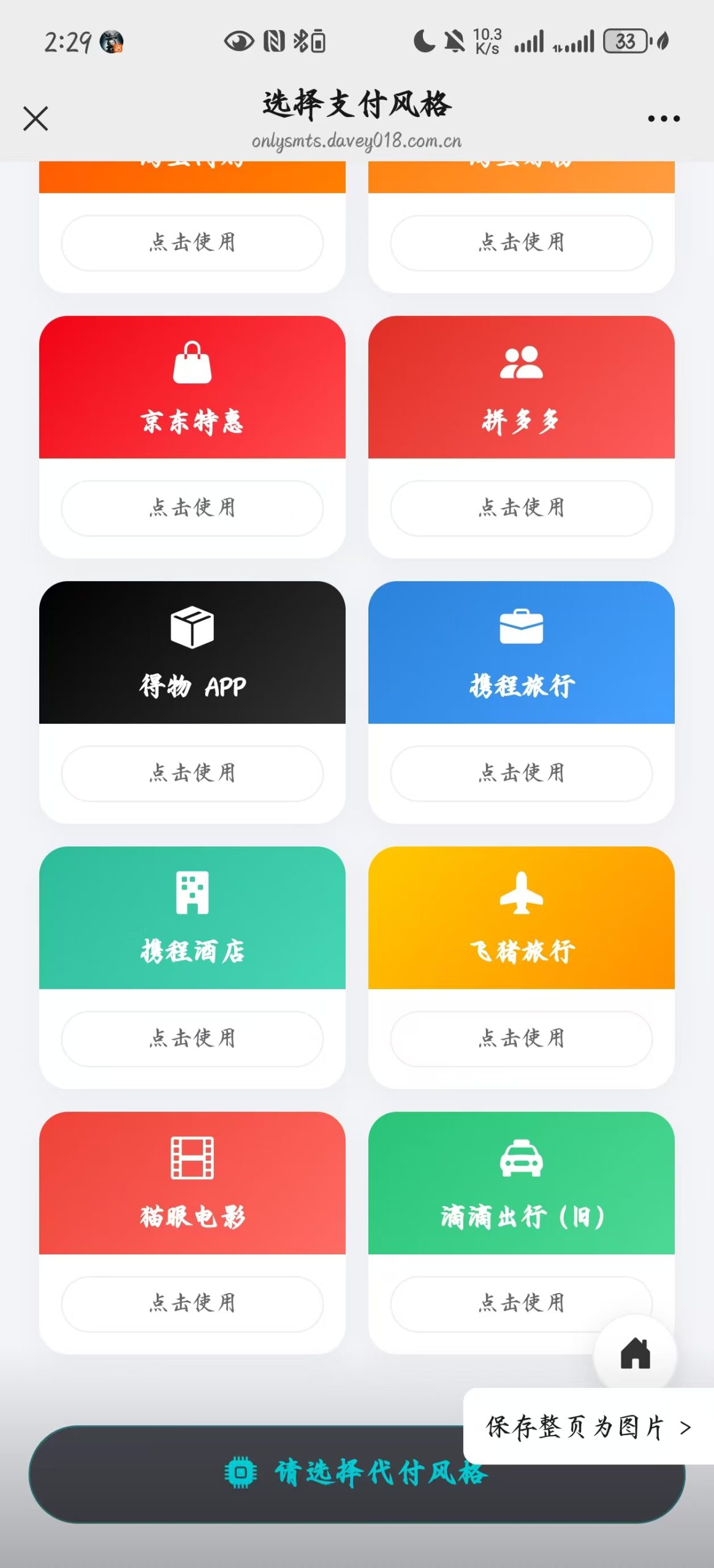Close the payment style page

pos(36,118)
